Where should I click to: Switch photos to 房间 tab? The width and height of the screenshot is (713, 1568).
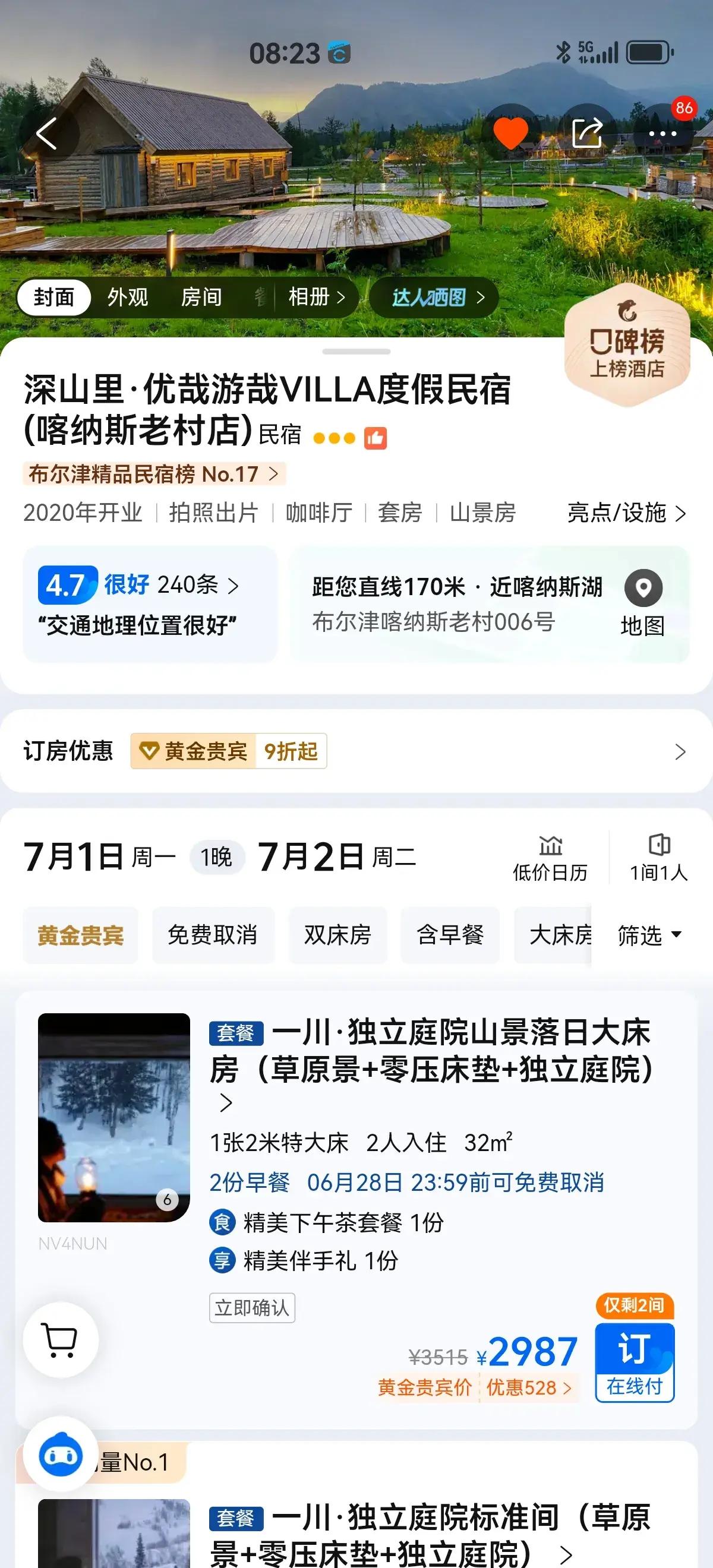coord(201,298)
